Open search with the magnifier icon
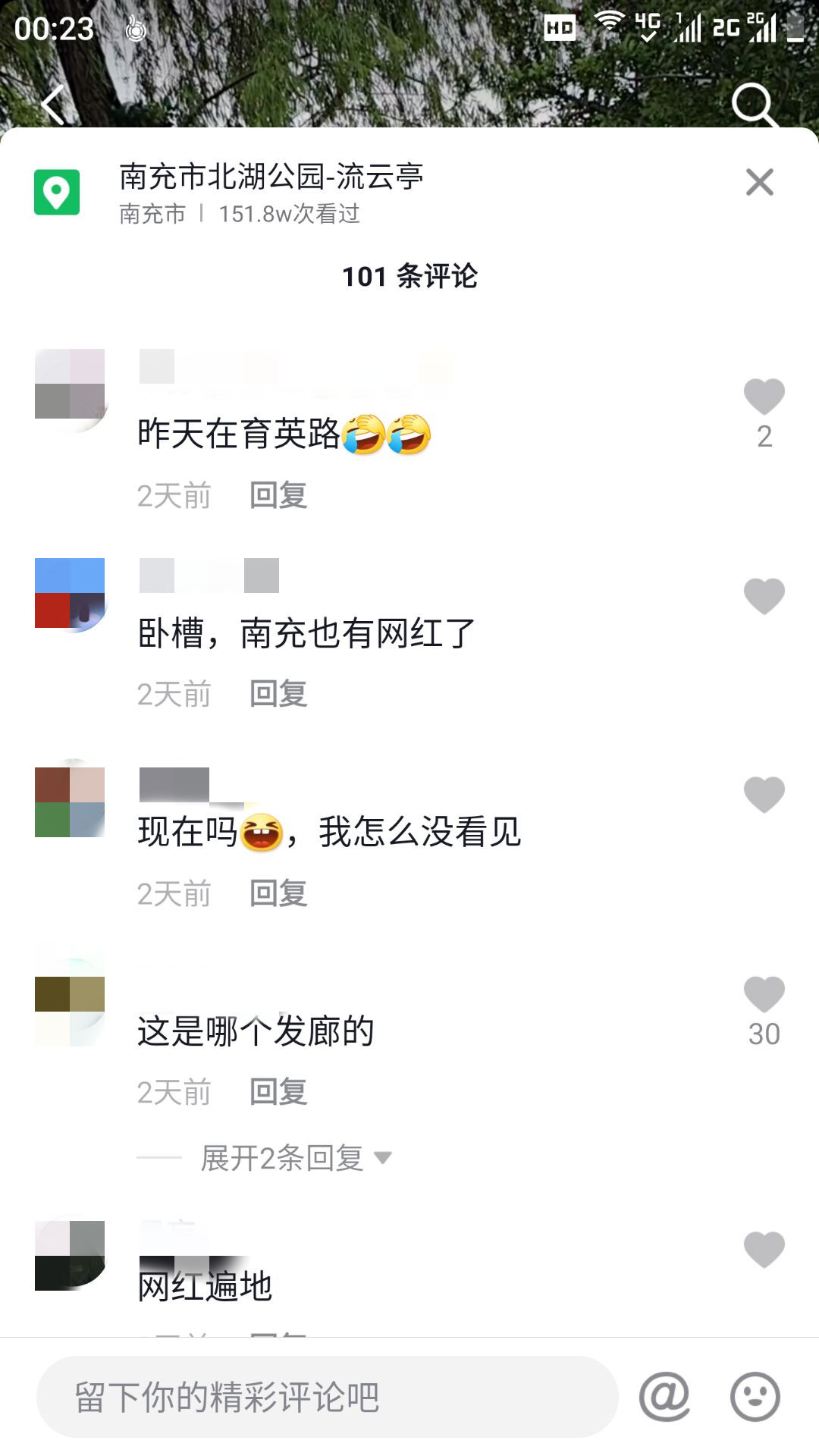 click(754, 105)
